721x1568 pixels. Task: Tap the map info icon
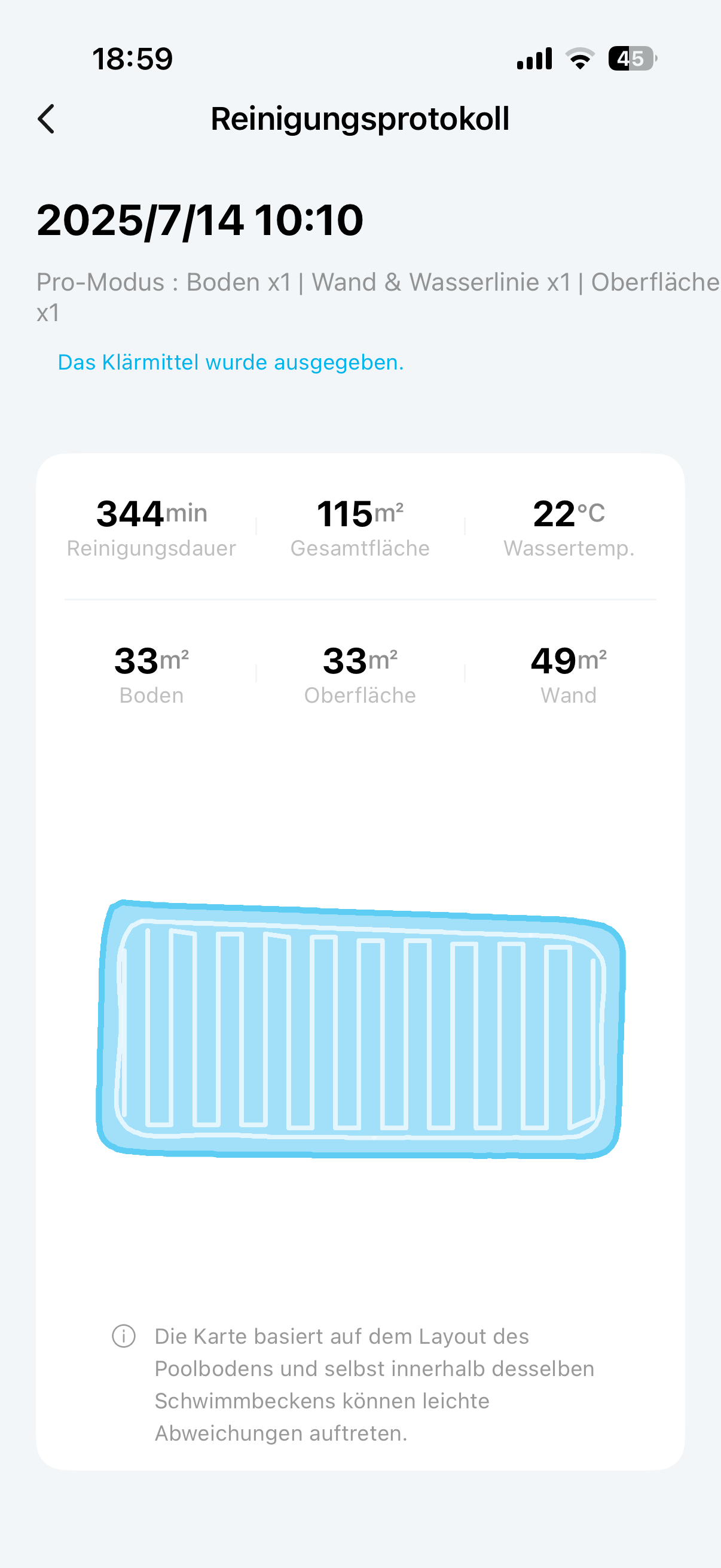click(124, 1336)
